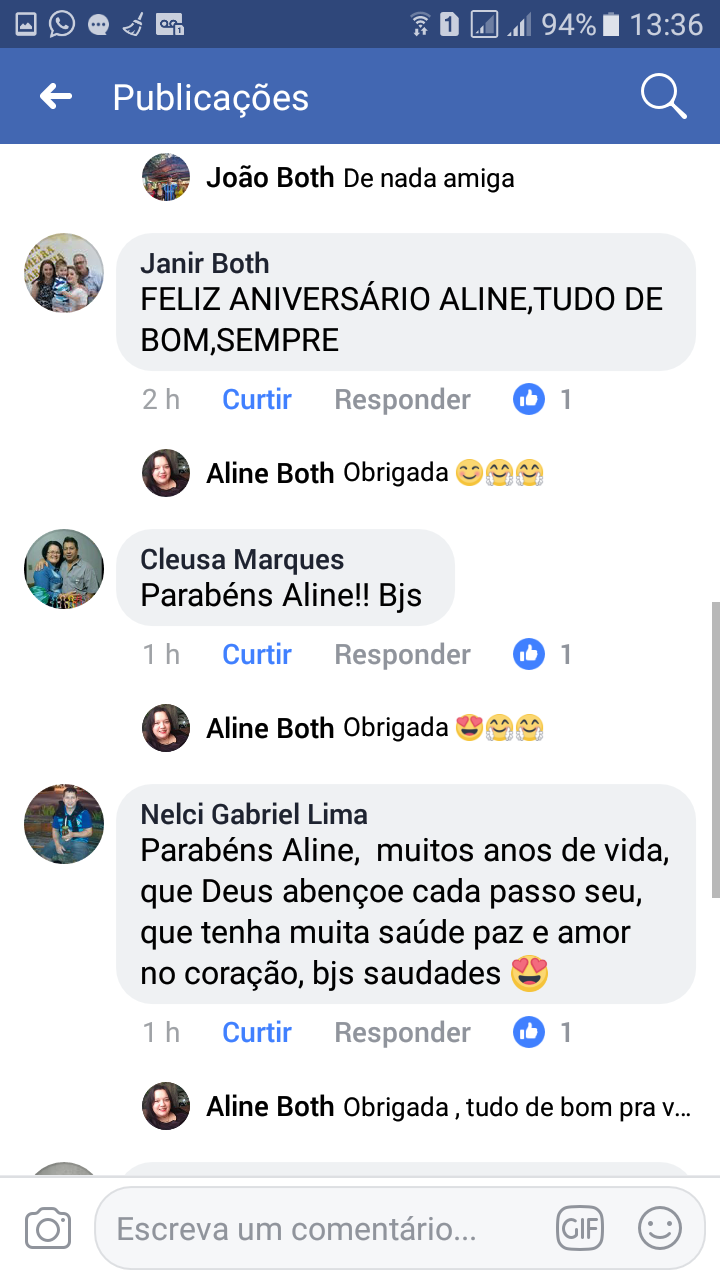Viewport: 720px width, 1280px height.
Task: Open Cleusa Marques's profile picture
Action: 64,568
